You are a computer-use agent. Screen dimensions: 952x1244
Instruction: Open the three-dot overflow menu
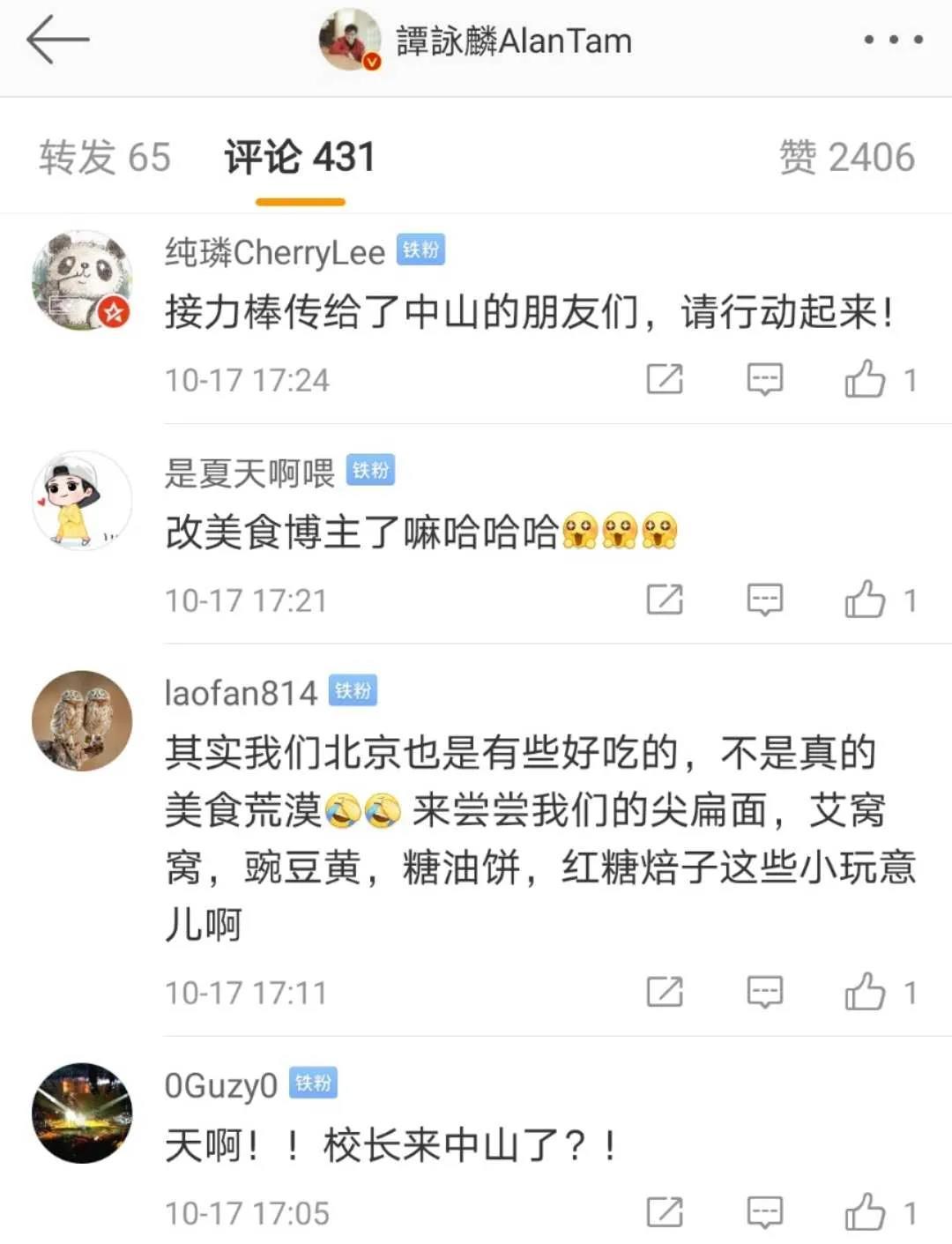(892, 40)
